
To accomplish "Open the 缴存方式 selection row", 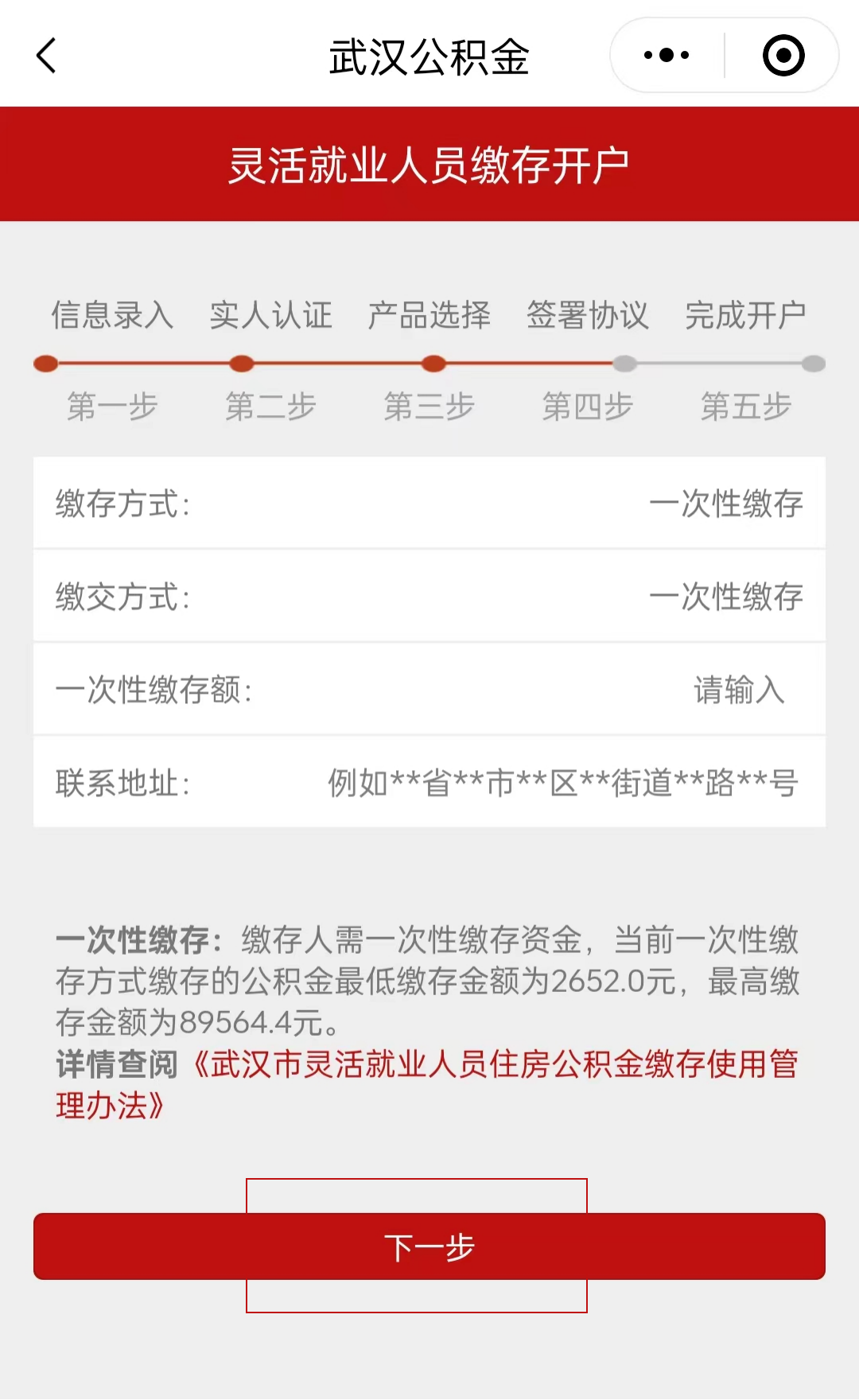I will (x=429, y=504).
